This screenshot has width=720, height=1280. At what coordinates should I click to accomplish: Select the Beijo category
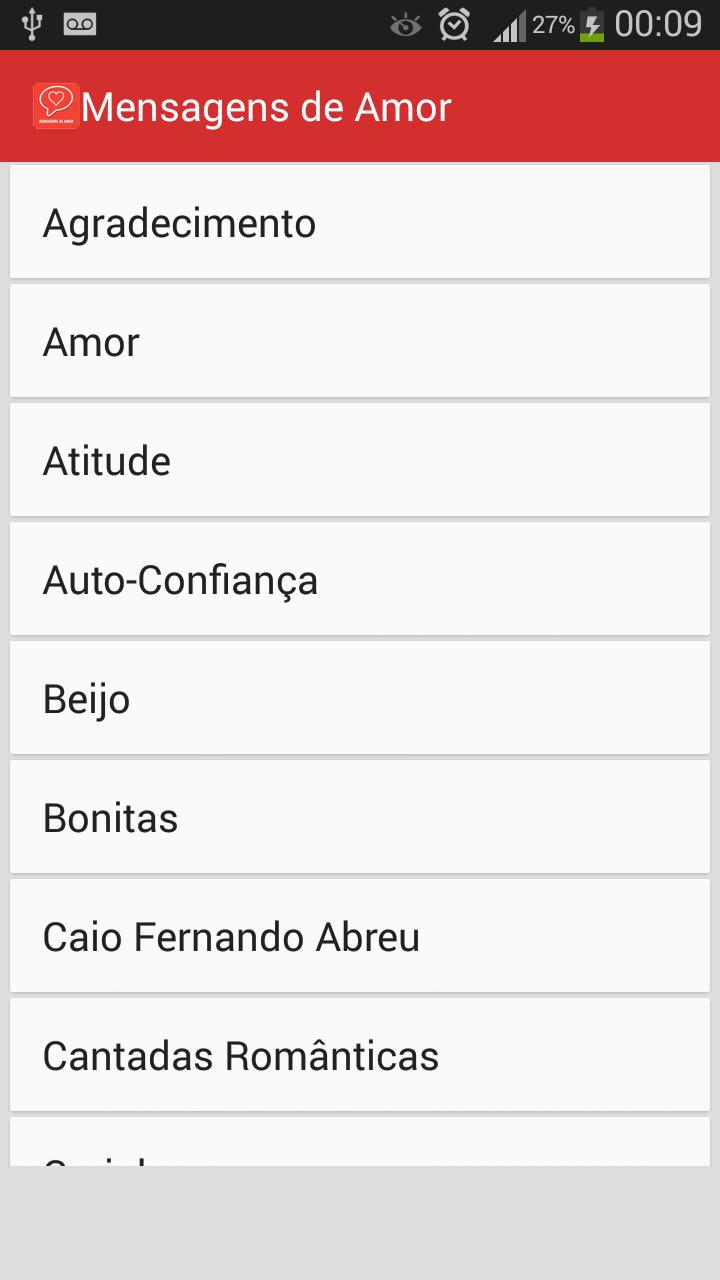pos(360,697)
